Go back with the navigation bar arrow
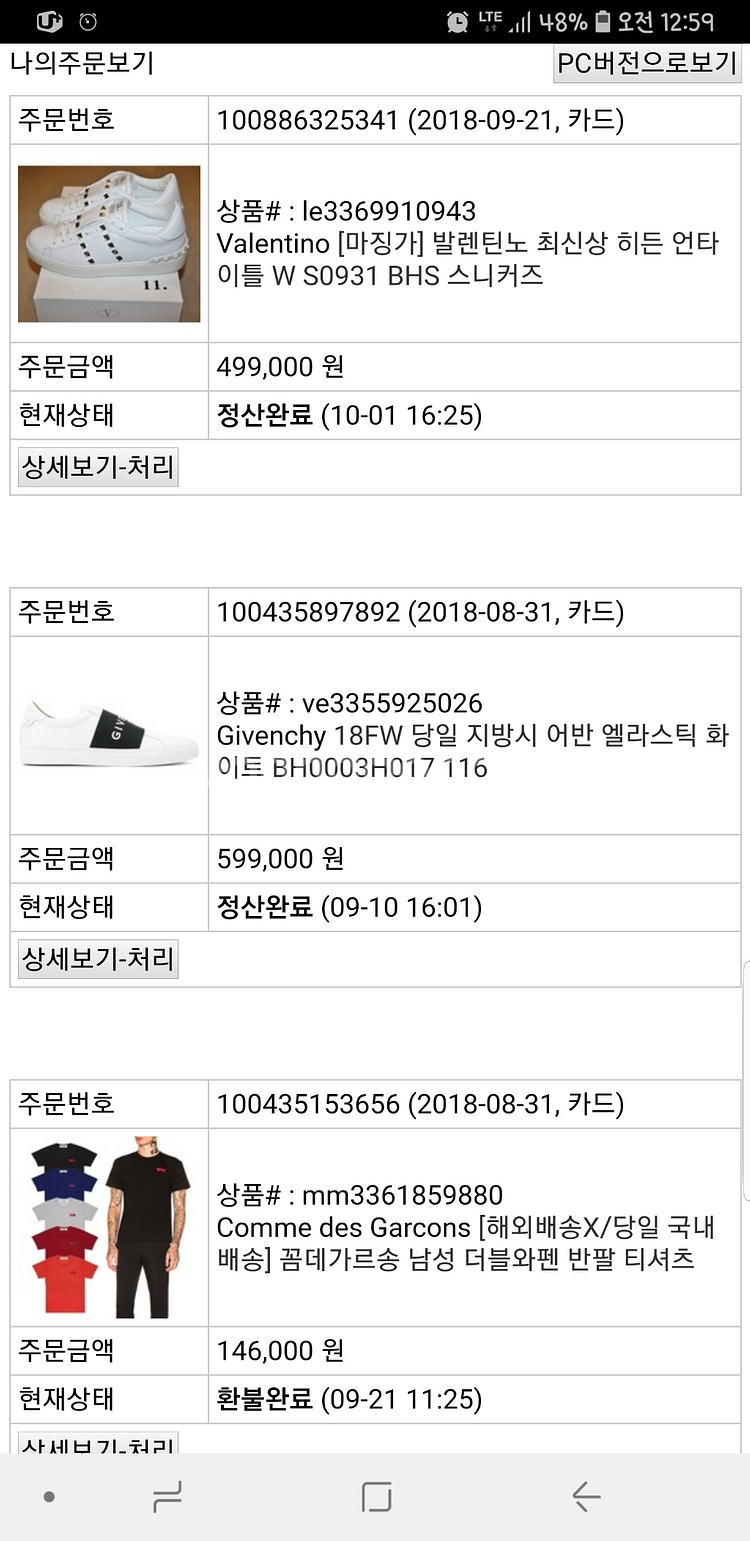 pyautogui.click(x=585, y=1497)
